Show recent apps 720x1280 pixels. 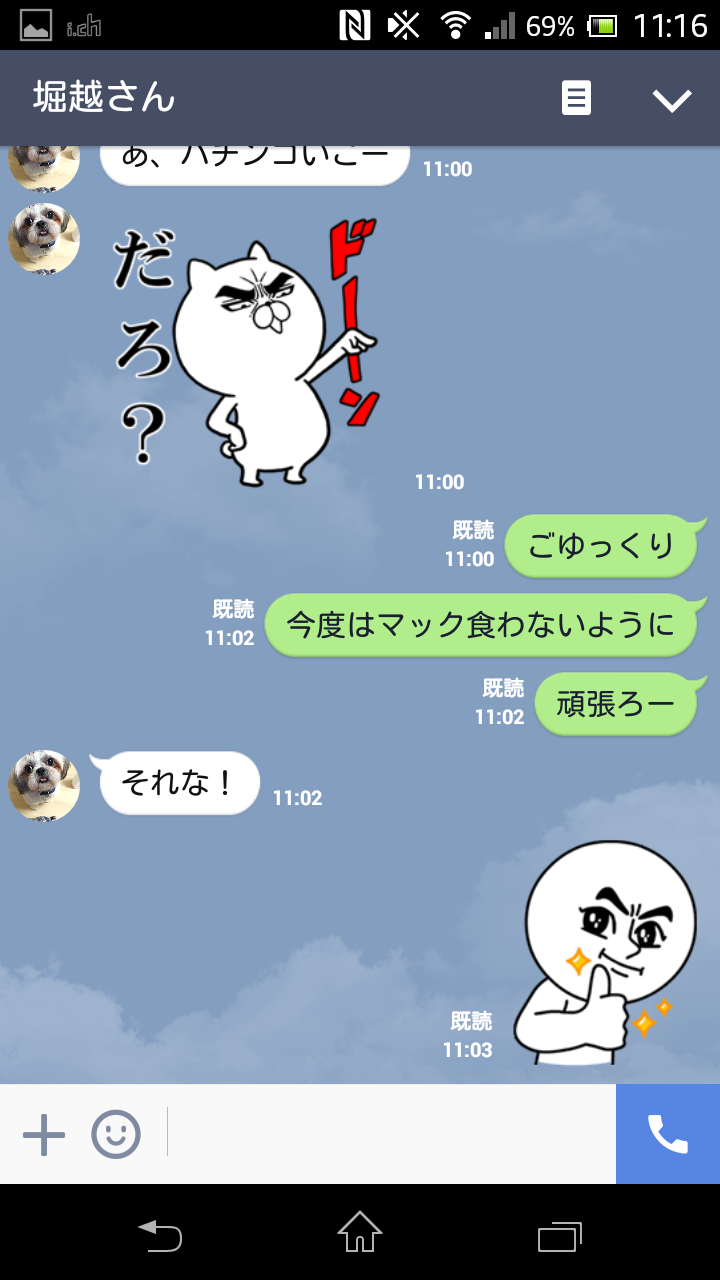click(x=560, y=1235)
